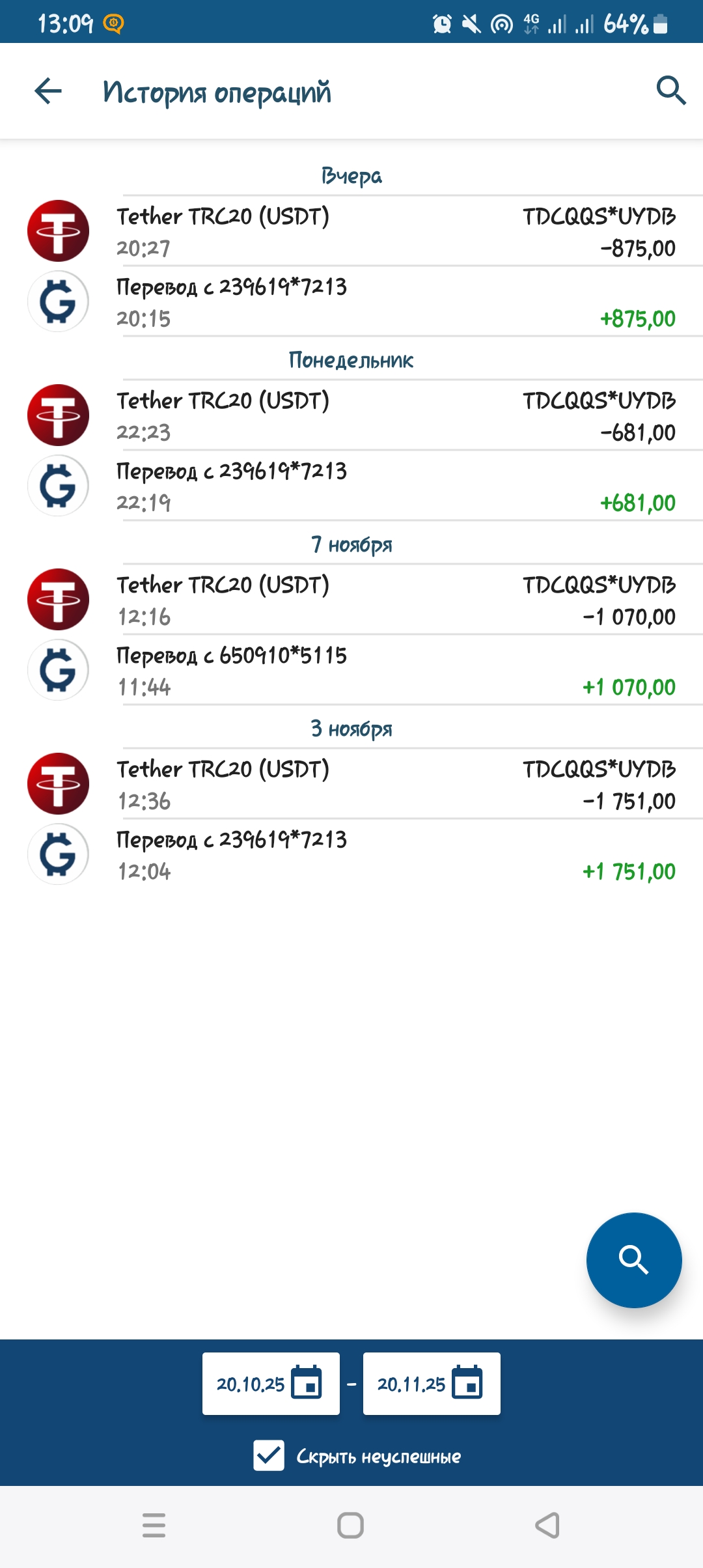The image size is (703, 1568).
Task: Tap the floating search button
Action: tap(633, 1260)
